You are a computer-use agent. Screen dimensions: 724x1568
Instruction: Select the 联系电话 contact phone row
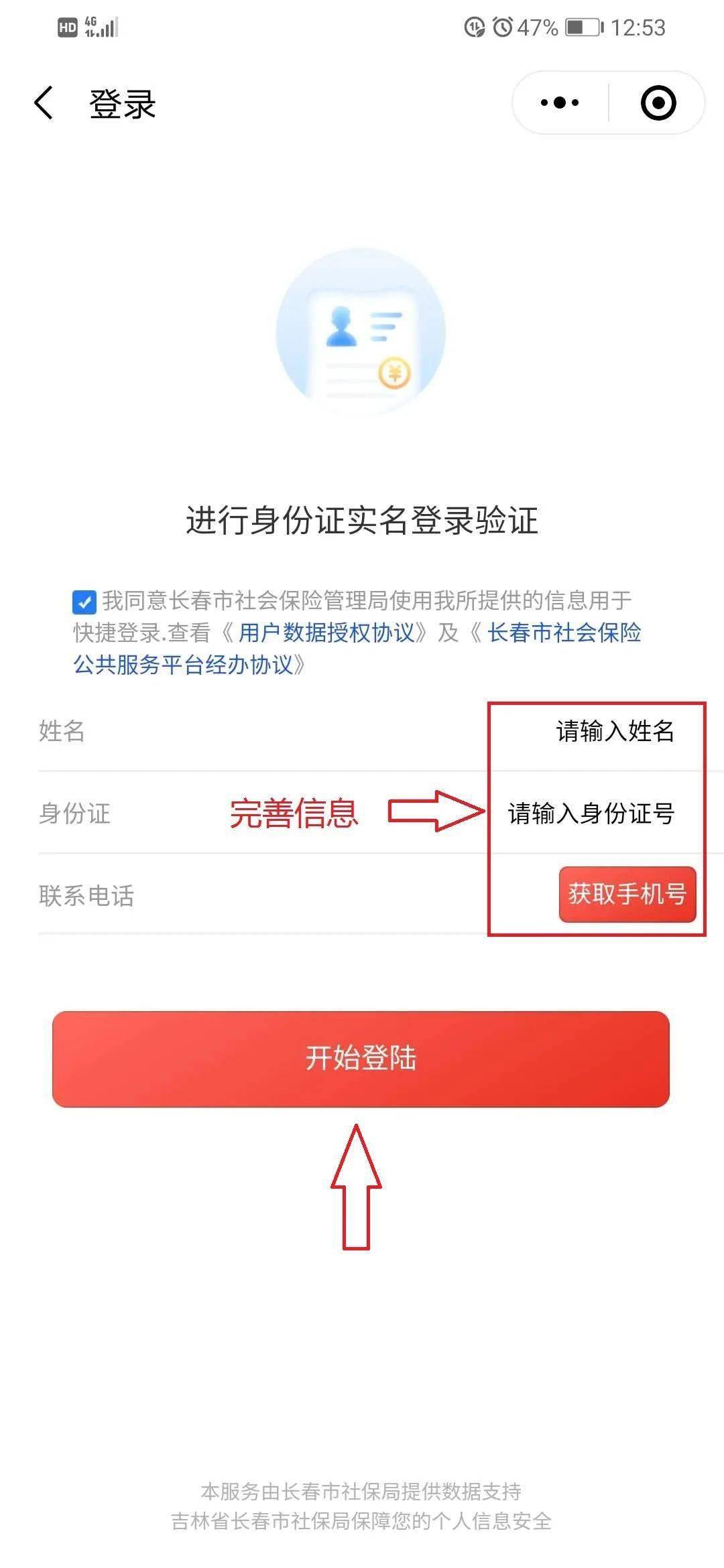tap(268, 894)
